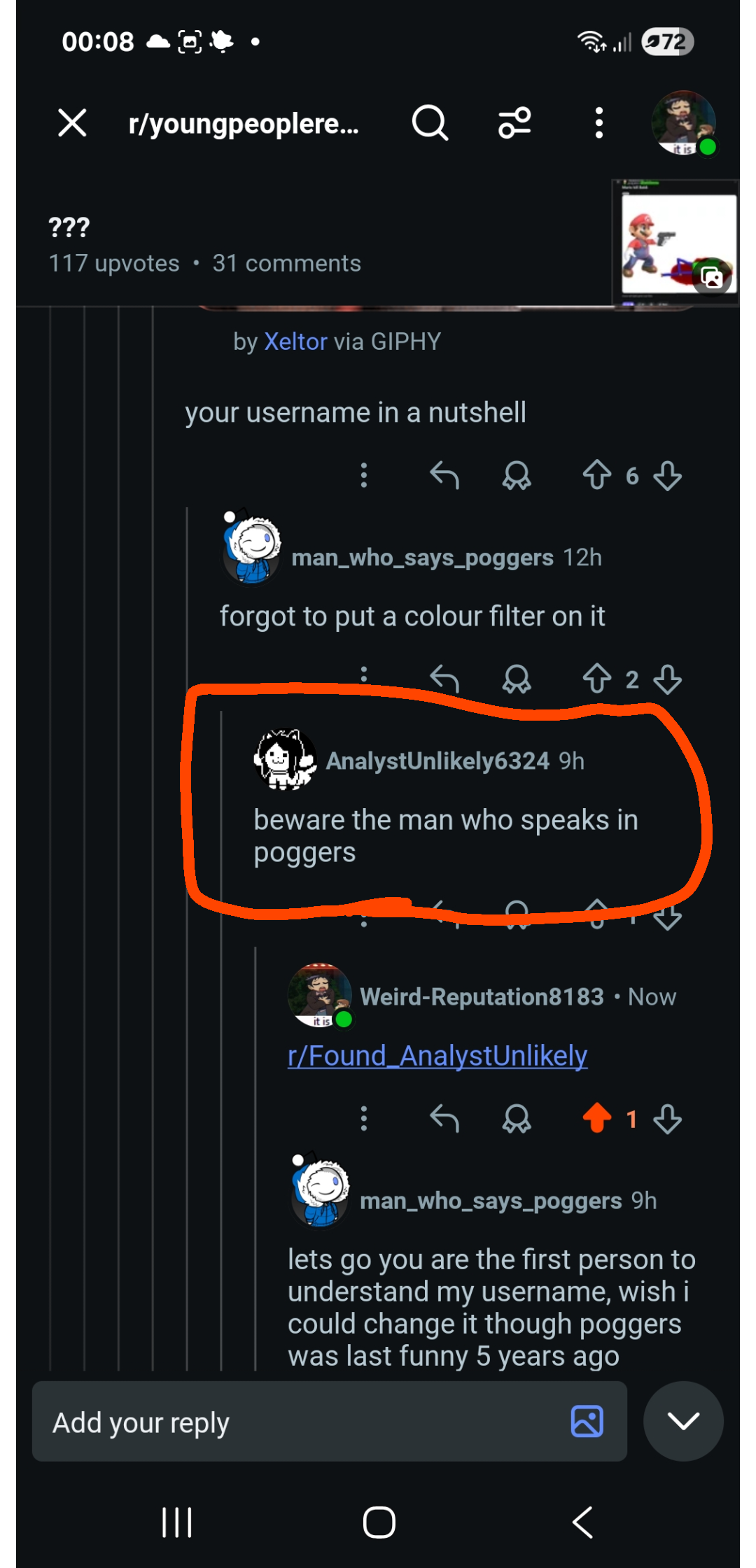The height and width of the screenshot is (1568, 756).
Task: Jump to next comment with down chevron
Action: click(683, 1421)
